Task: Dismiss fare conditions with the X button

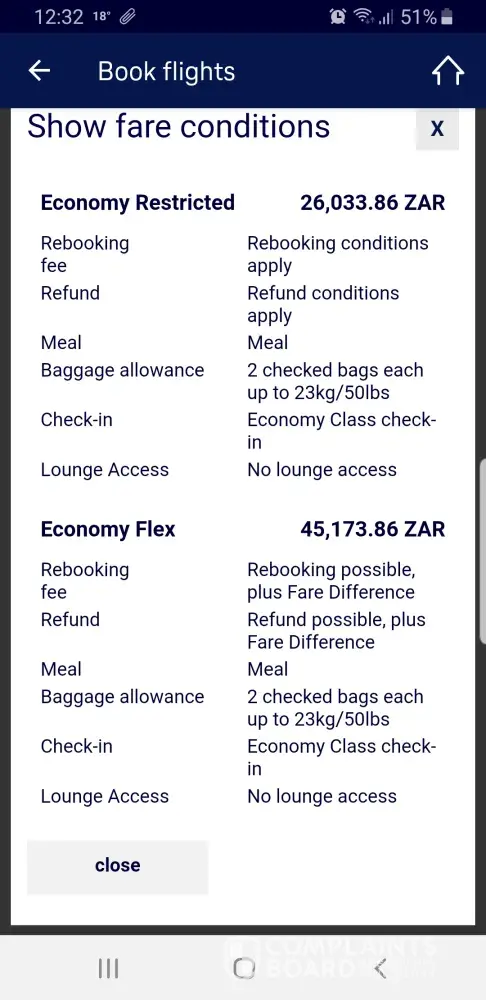Action: (x=437, y=129)
